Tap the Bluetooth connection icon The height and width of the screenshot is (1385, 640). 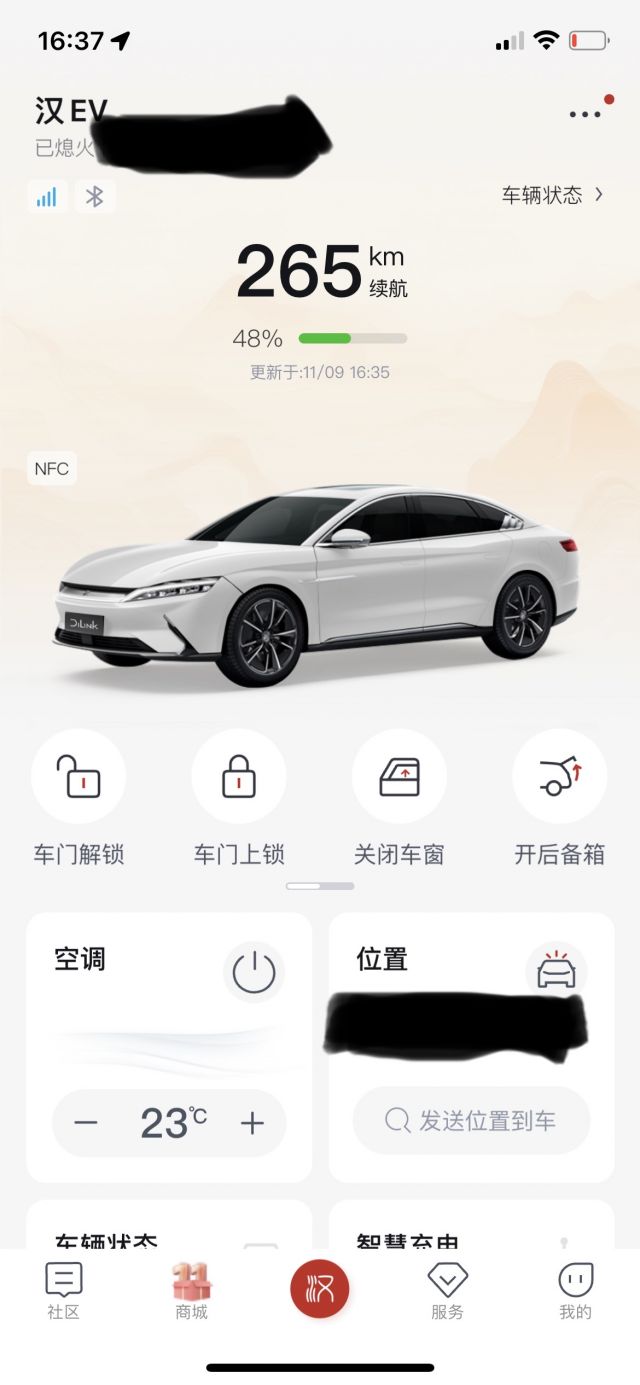coord(95,196)
